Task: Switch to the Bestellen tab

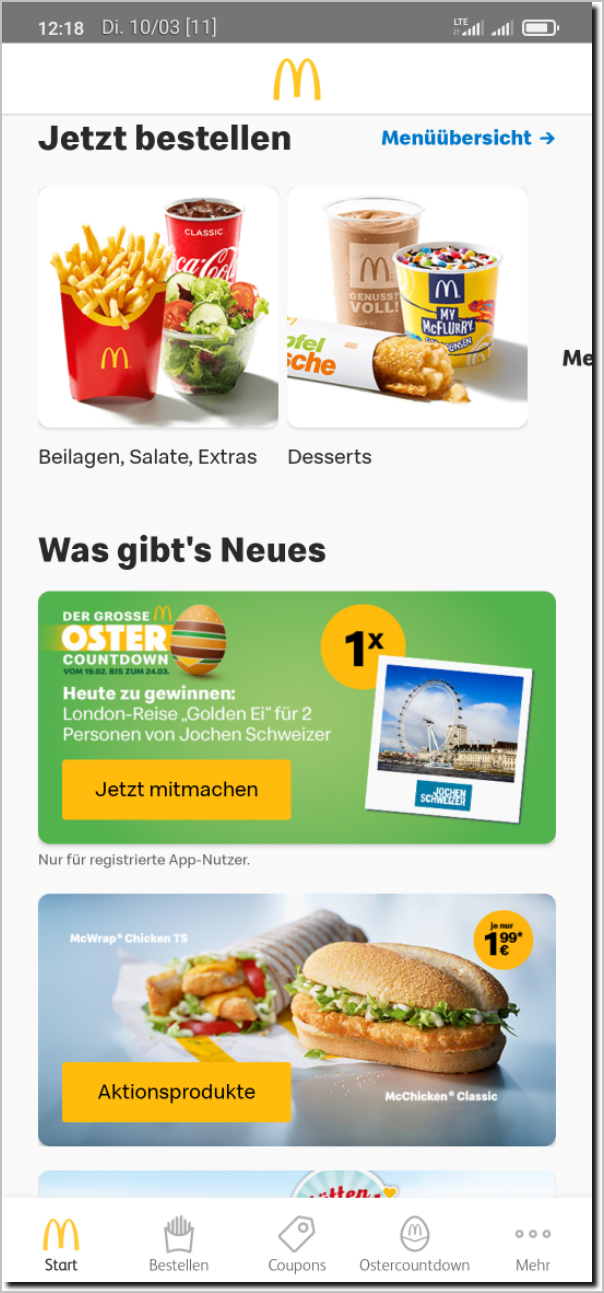Action: [179, 1244]
